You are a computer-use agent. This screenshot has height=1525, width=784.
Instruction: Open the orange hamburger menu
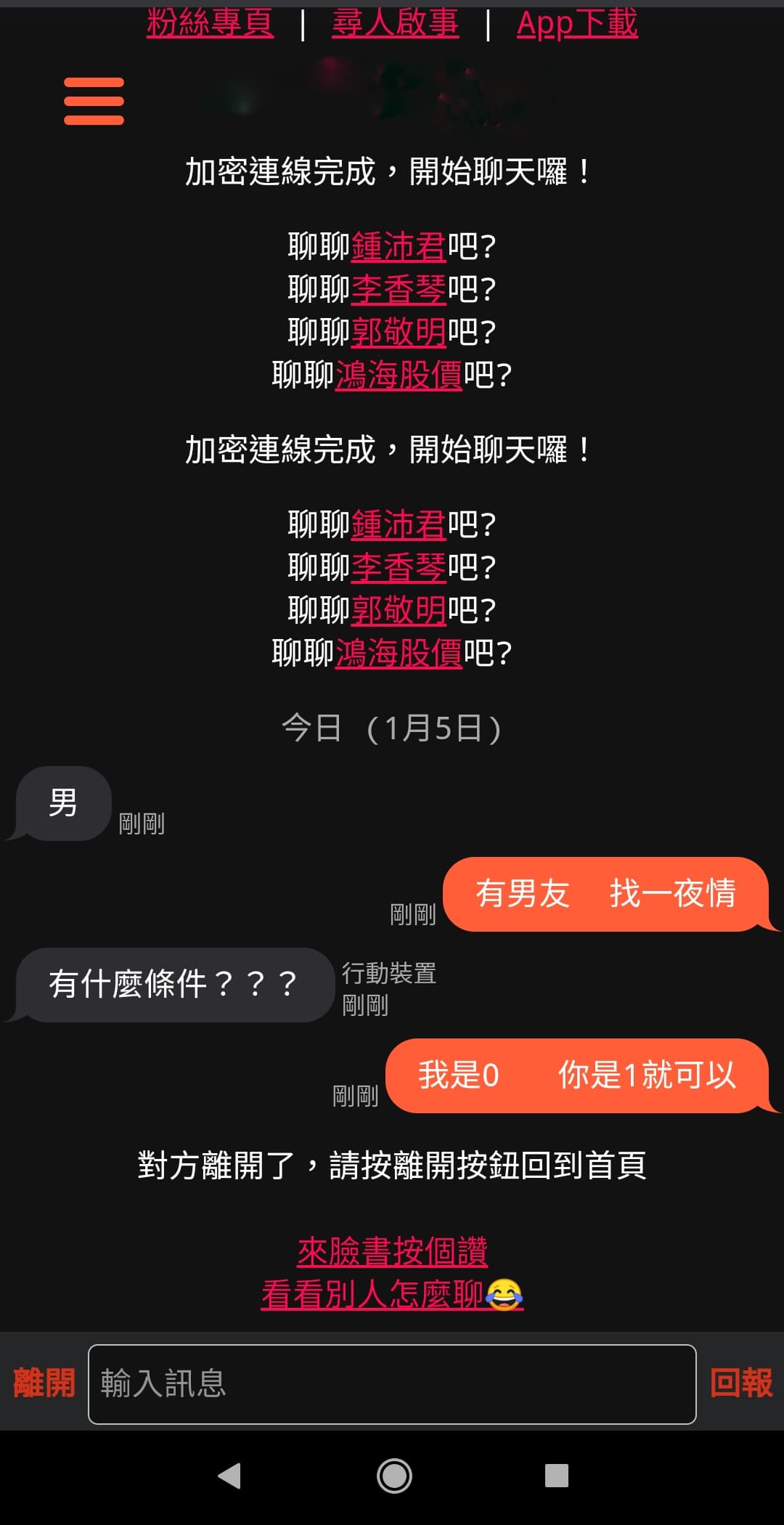click(x=94, y=101)
